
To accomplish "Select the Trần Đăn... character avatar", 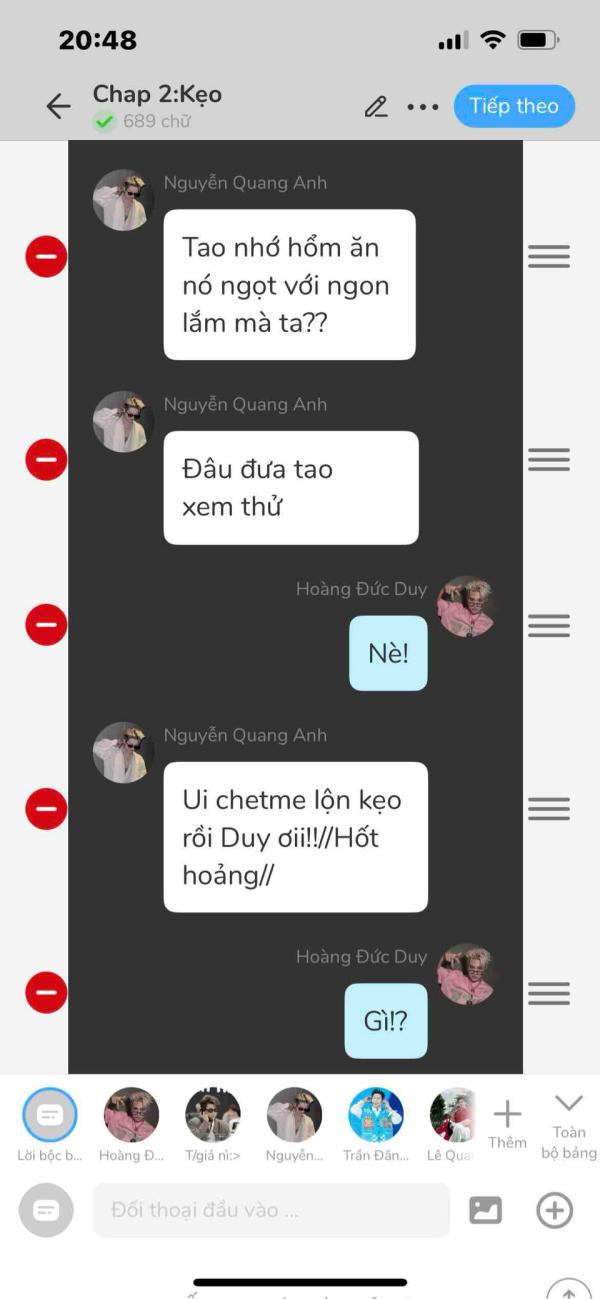I will [x=376, y=1125].
